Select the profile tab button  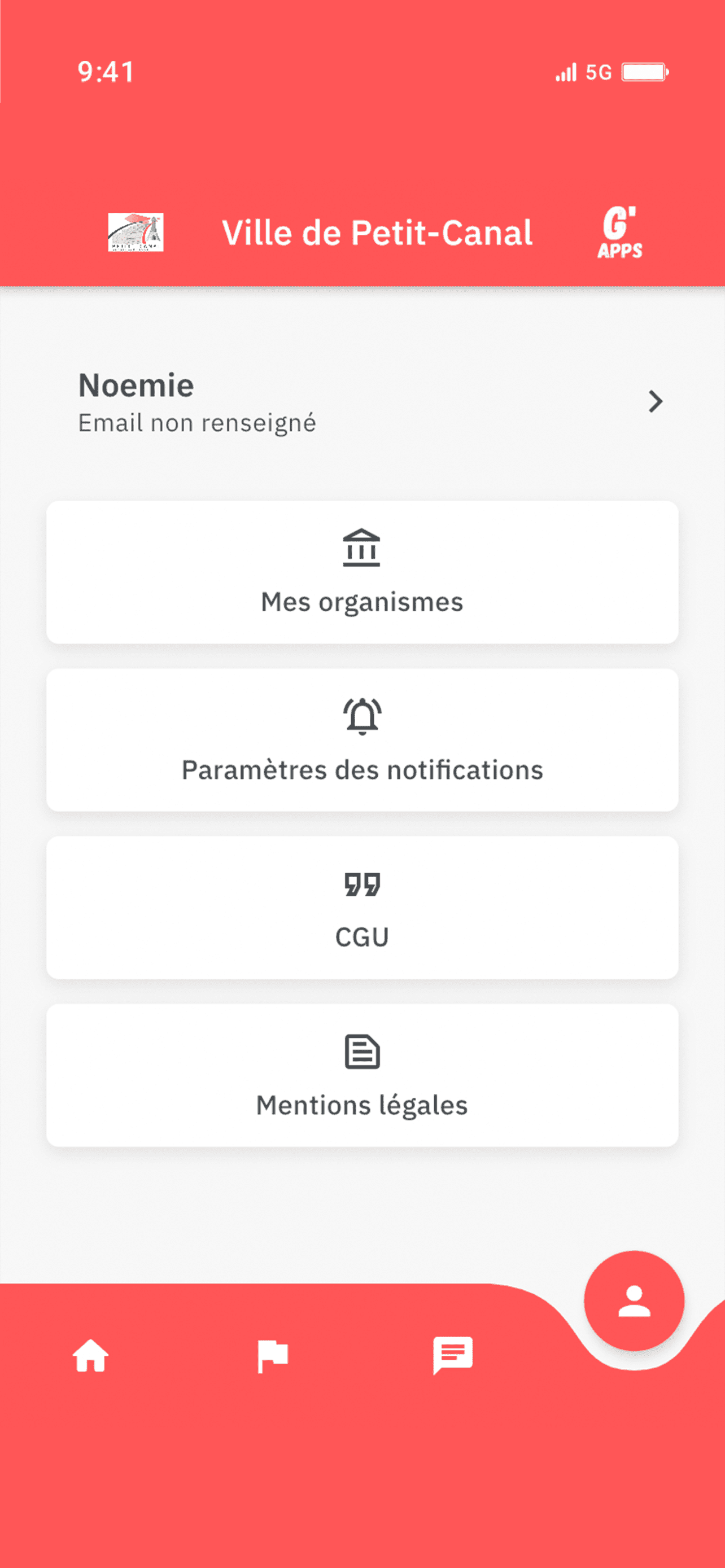tap(634, 1301)
